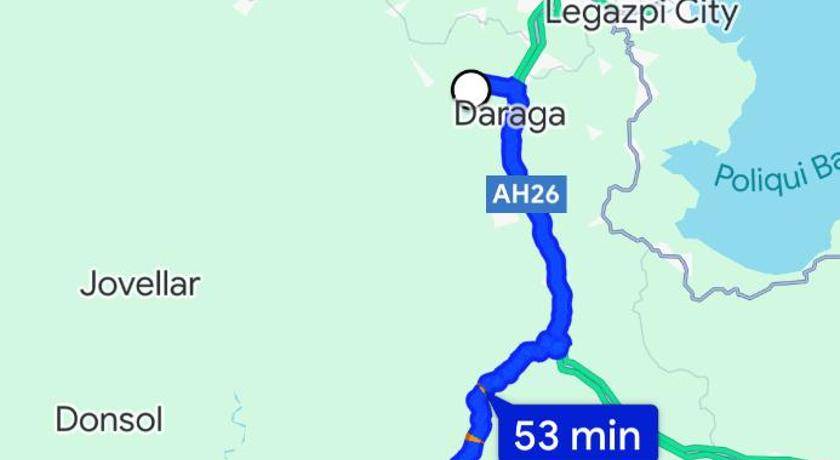
Task: Open the Legazpi City place label
Action: [643, 14]
